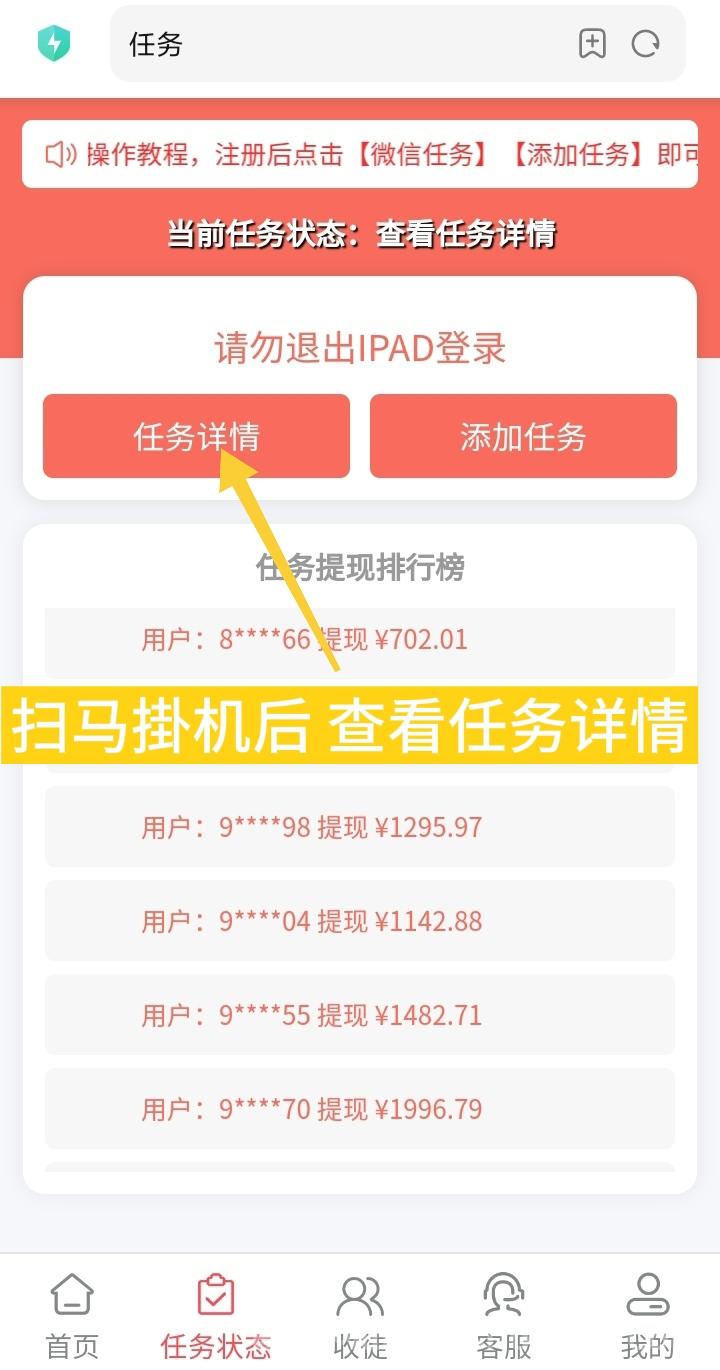
Task: Add this page to bookmarks
Action: [593, 44]
